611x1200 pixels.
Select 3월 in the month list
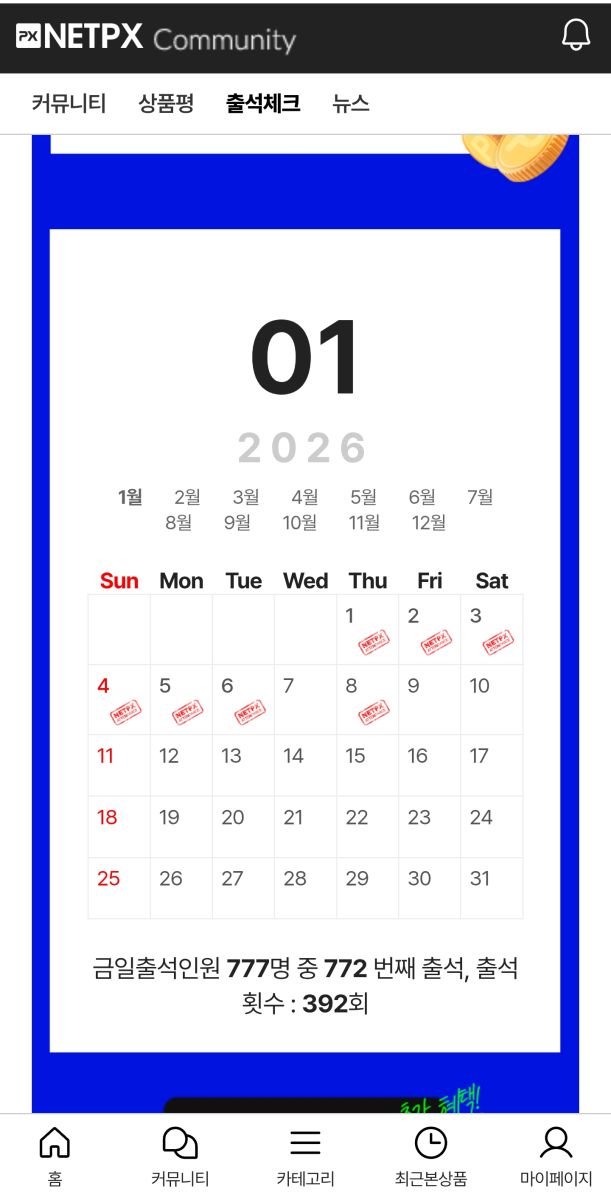coord(246,497)
